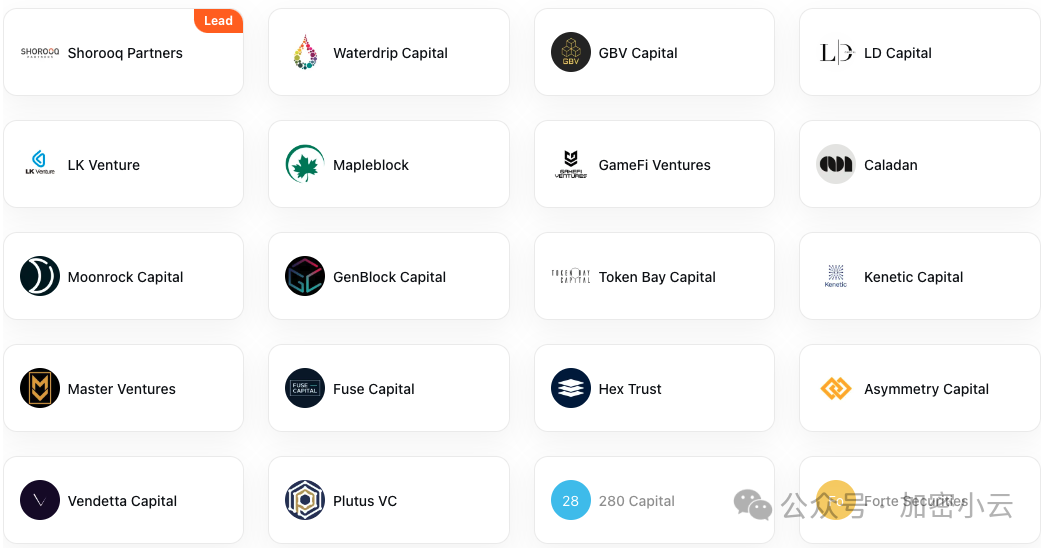1047x548 pixels.
Task: Open the Hex Trust card
Action: [x=654, y=389]
